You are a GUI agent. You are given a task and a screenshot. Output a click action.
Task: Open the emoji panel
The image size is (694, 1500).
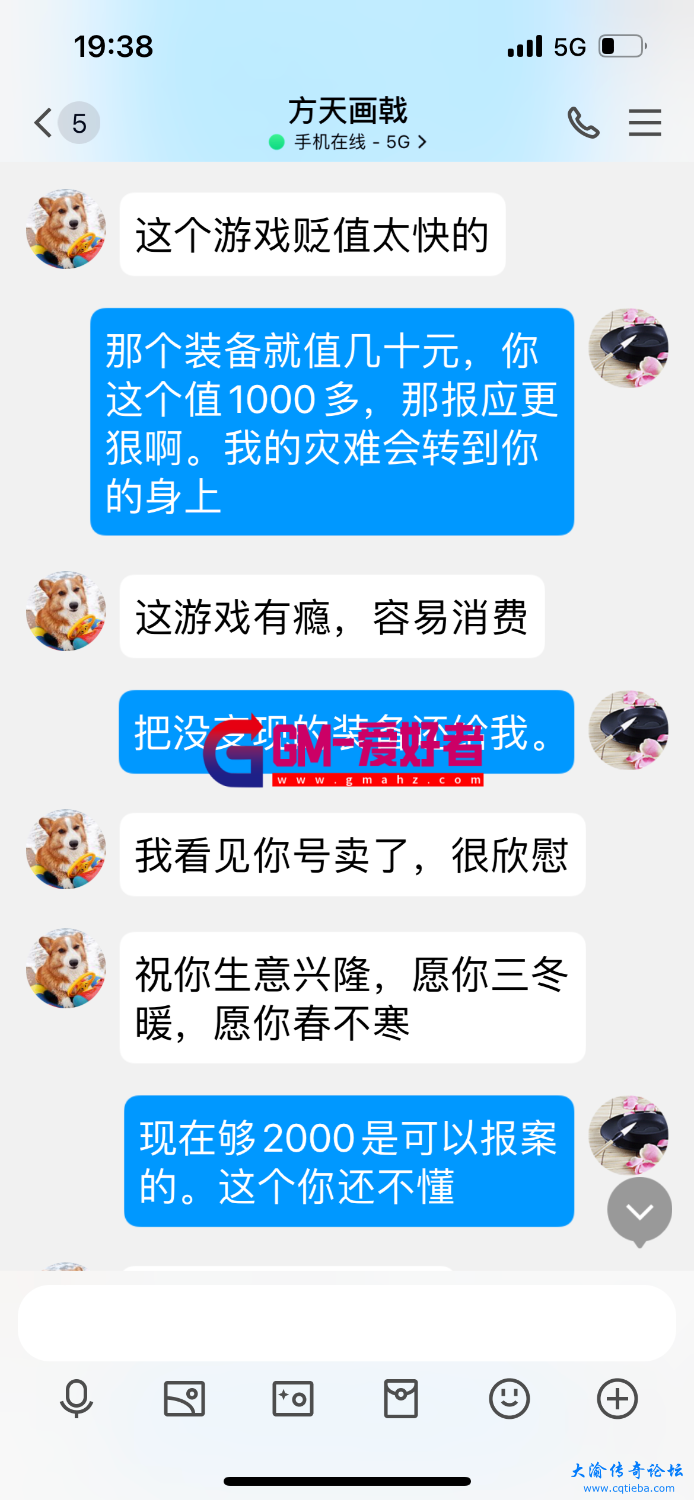coord(509,1399)
